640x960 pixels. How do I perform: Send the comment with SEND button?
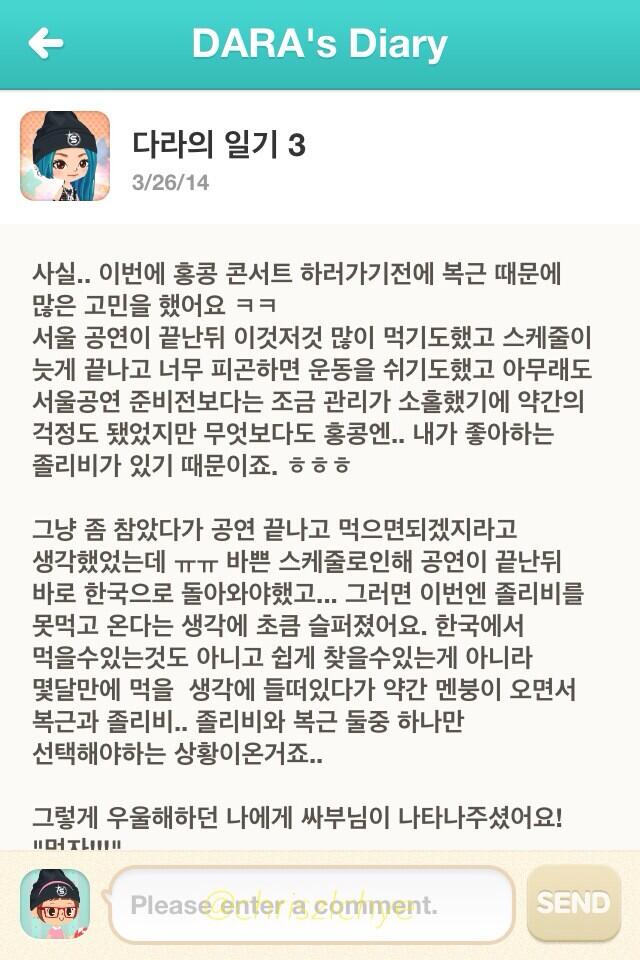[x=573, y=903]
